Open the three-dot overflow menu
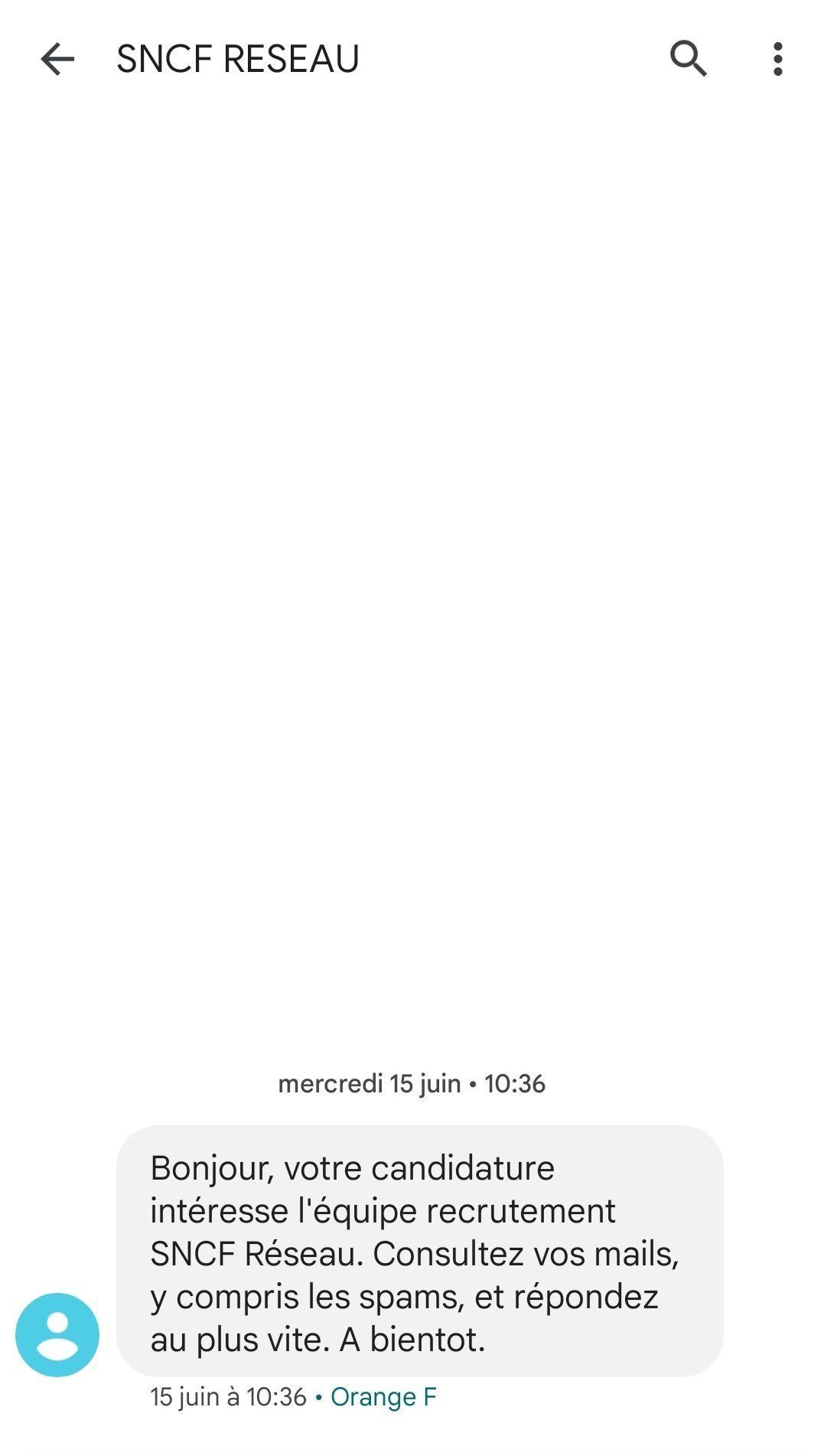This screenshot has height=1456, width=824. (777, 59)
